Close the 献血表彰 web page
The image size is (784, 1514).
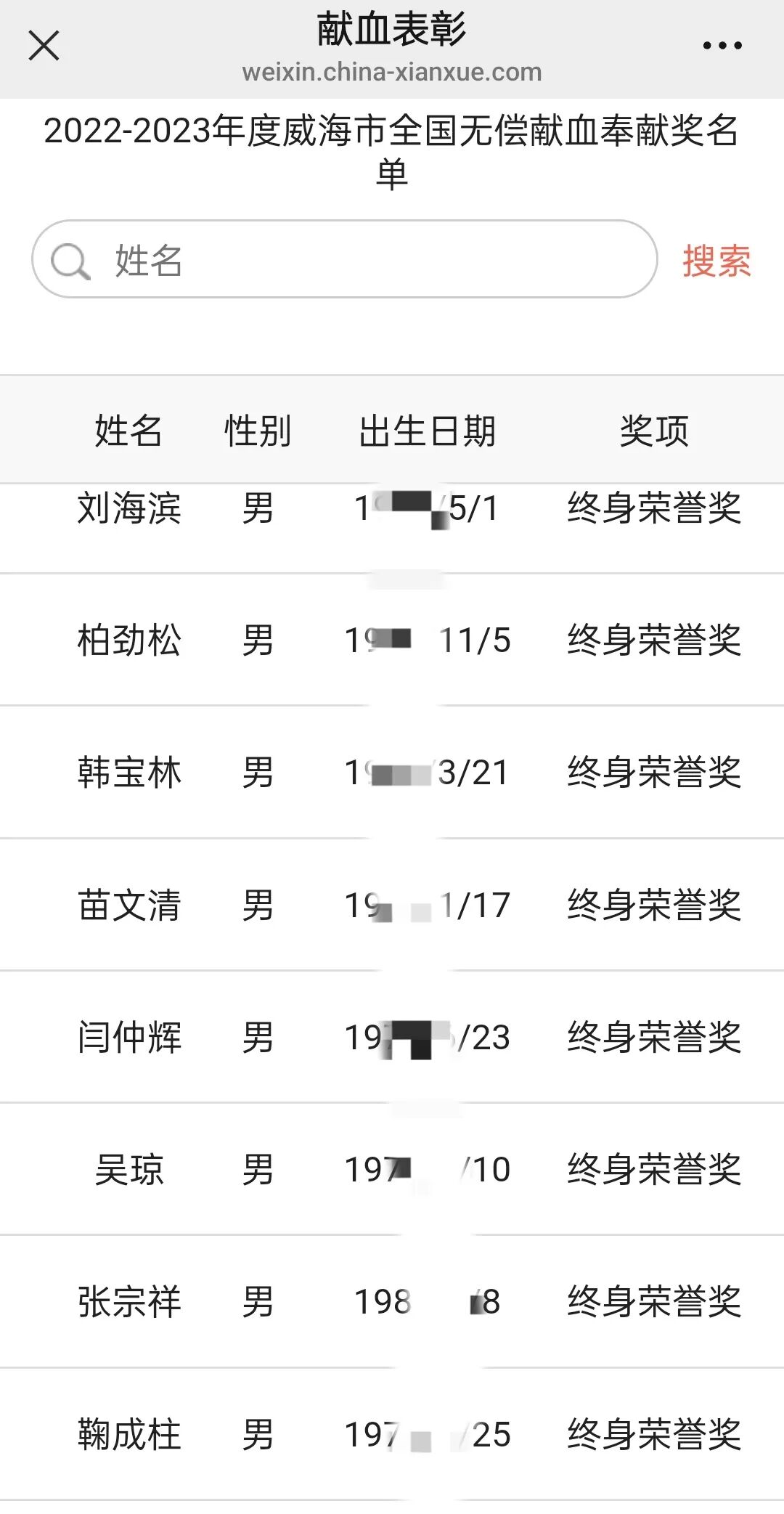point(44,46)
